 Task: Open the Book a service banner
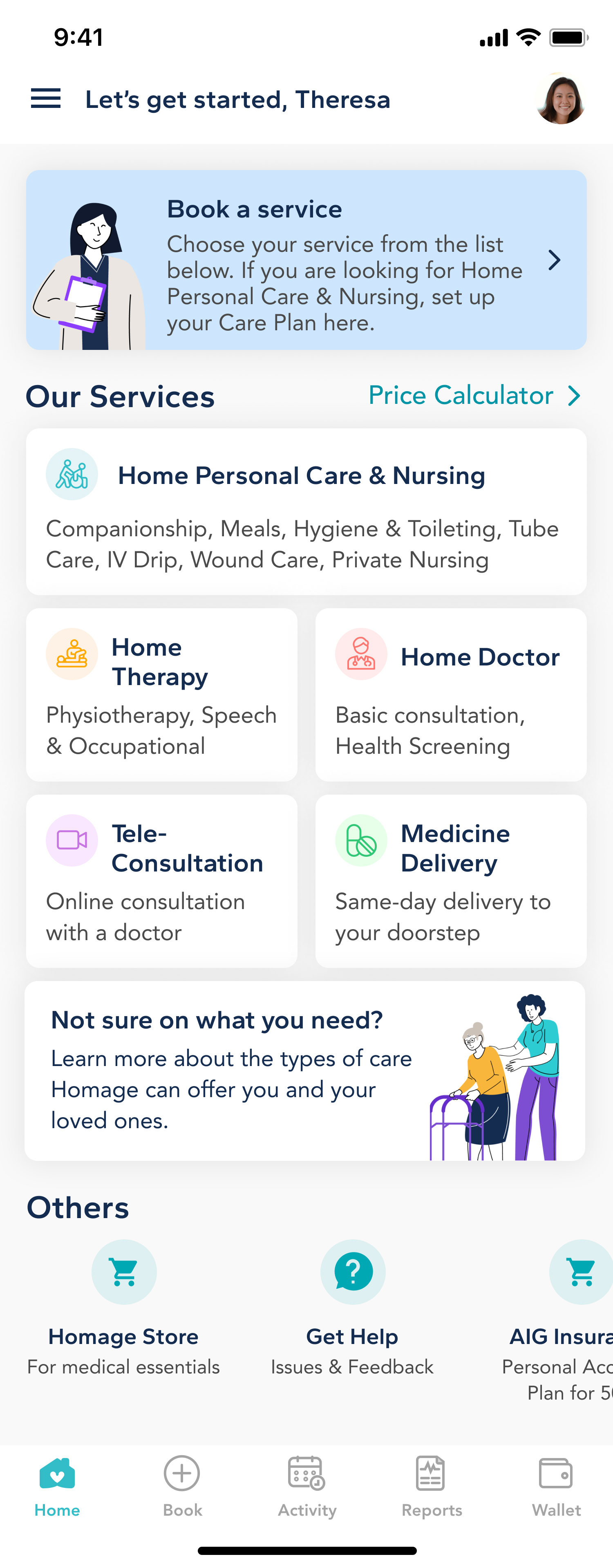click(x=306, y=260)
